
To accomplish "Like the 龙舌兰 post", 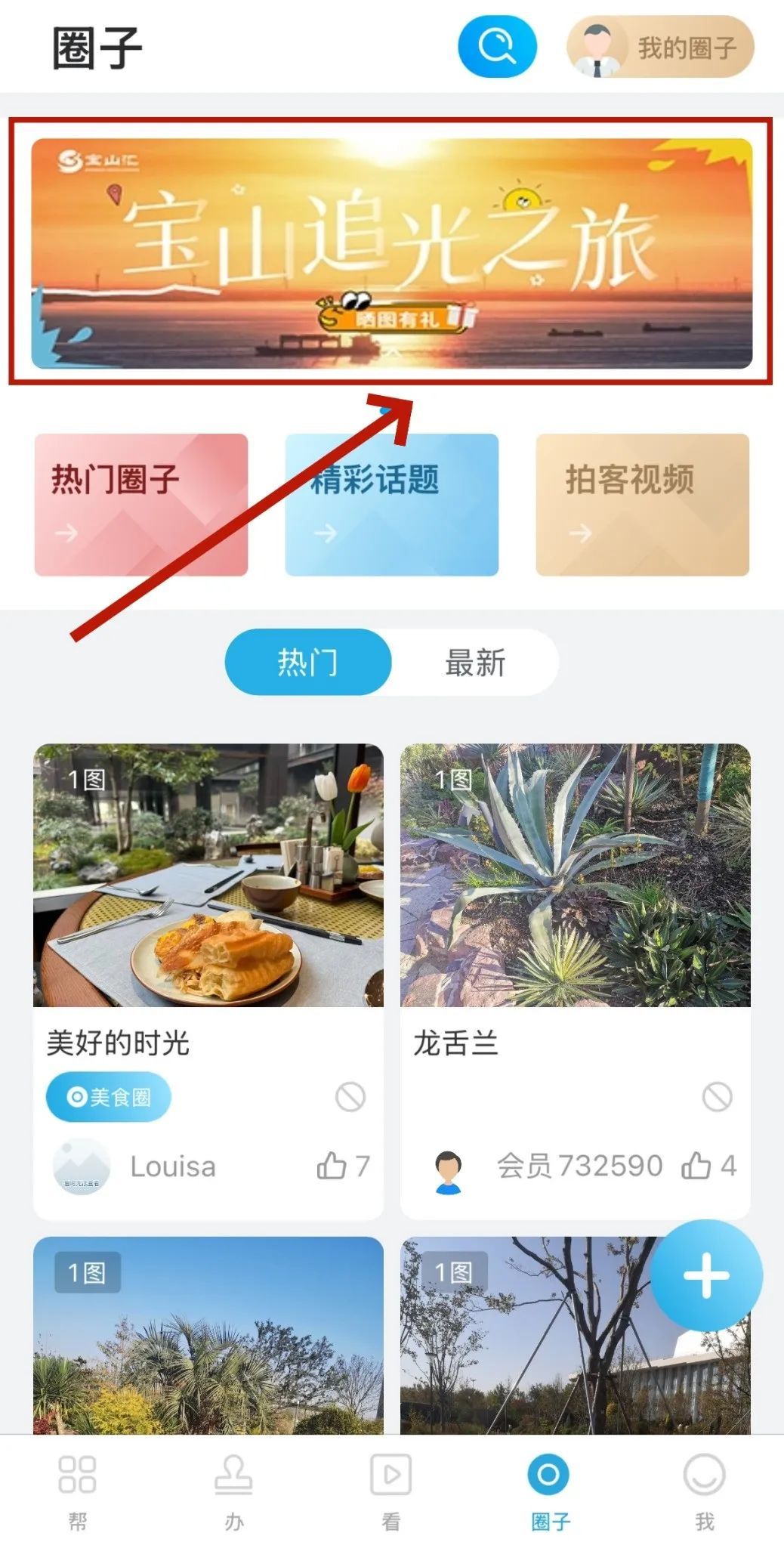I will 696,1166.
